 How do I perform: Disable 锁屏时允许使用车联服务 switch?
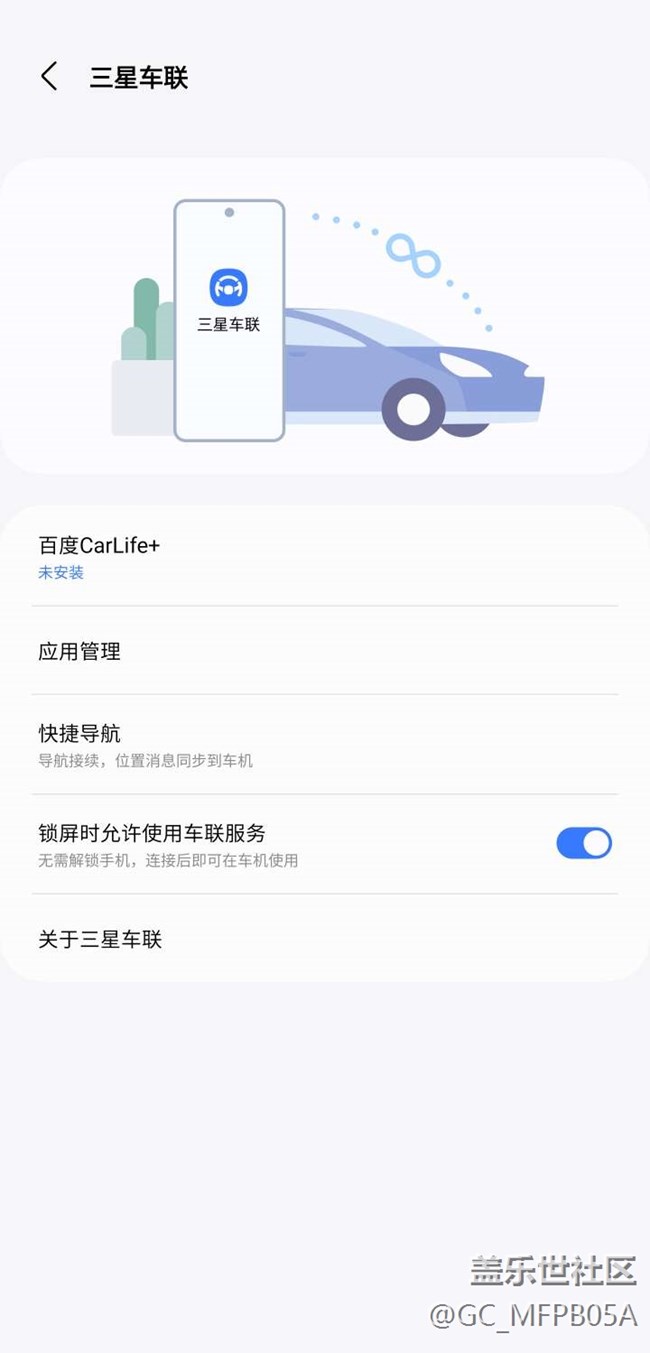(x=583, y=843)
